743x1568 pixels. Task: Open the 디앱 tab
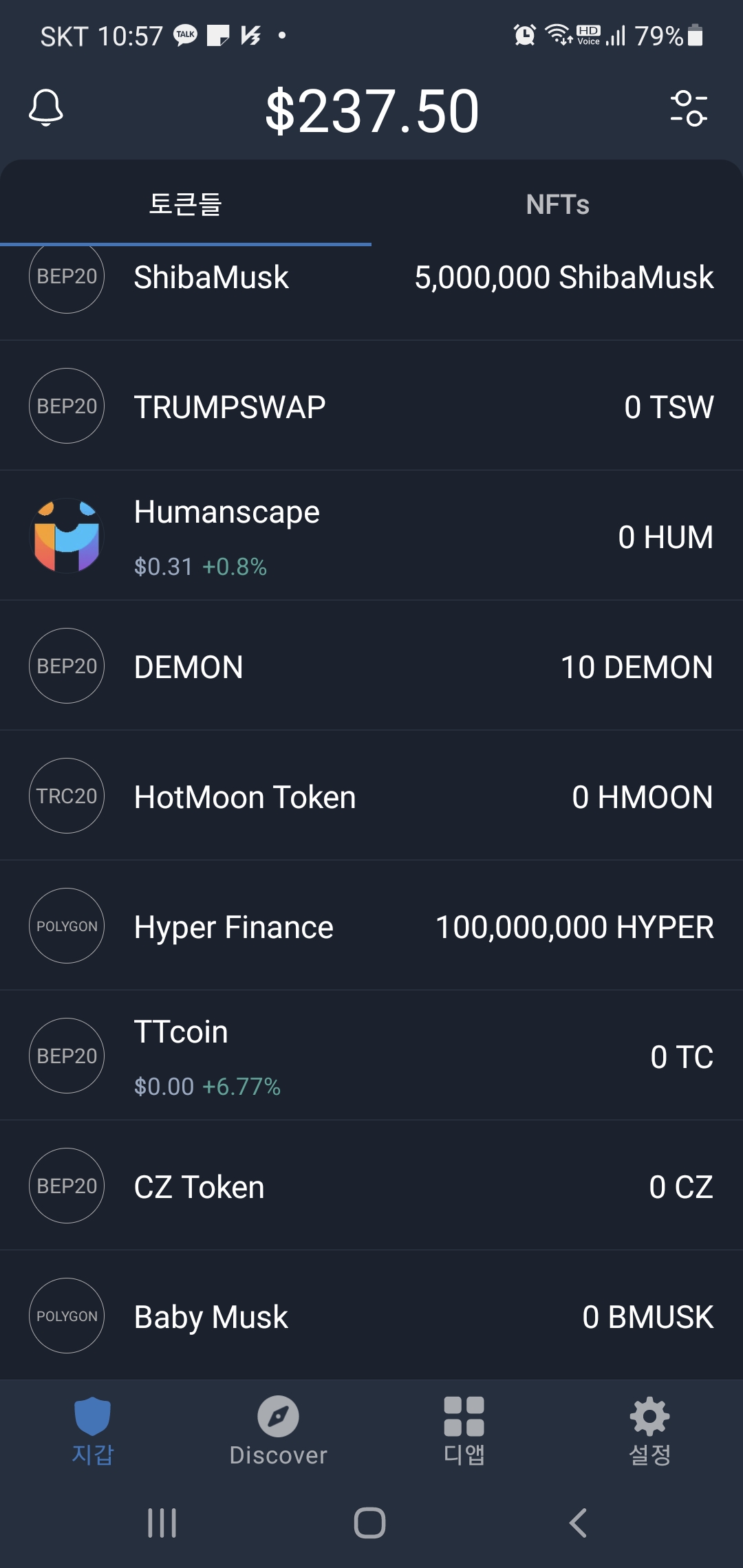click(464, 1431)
